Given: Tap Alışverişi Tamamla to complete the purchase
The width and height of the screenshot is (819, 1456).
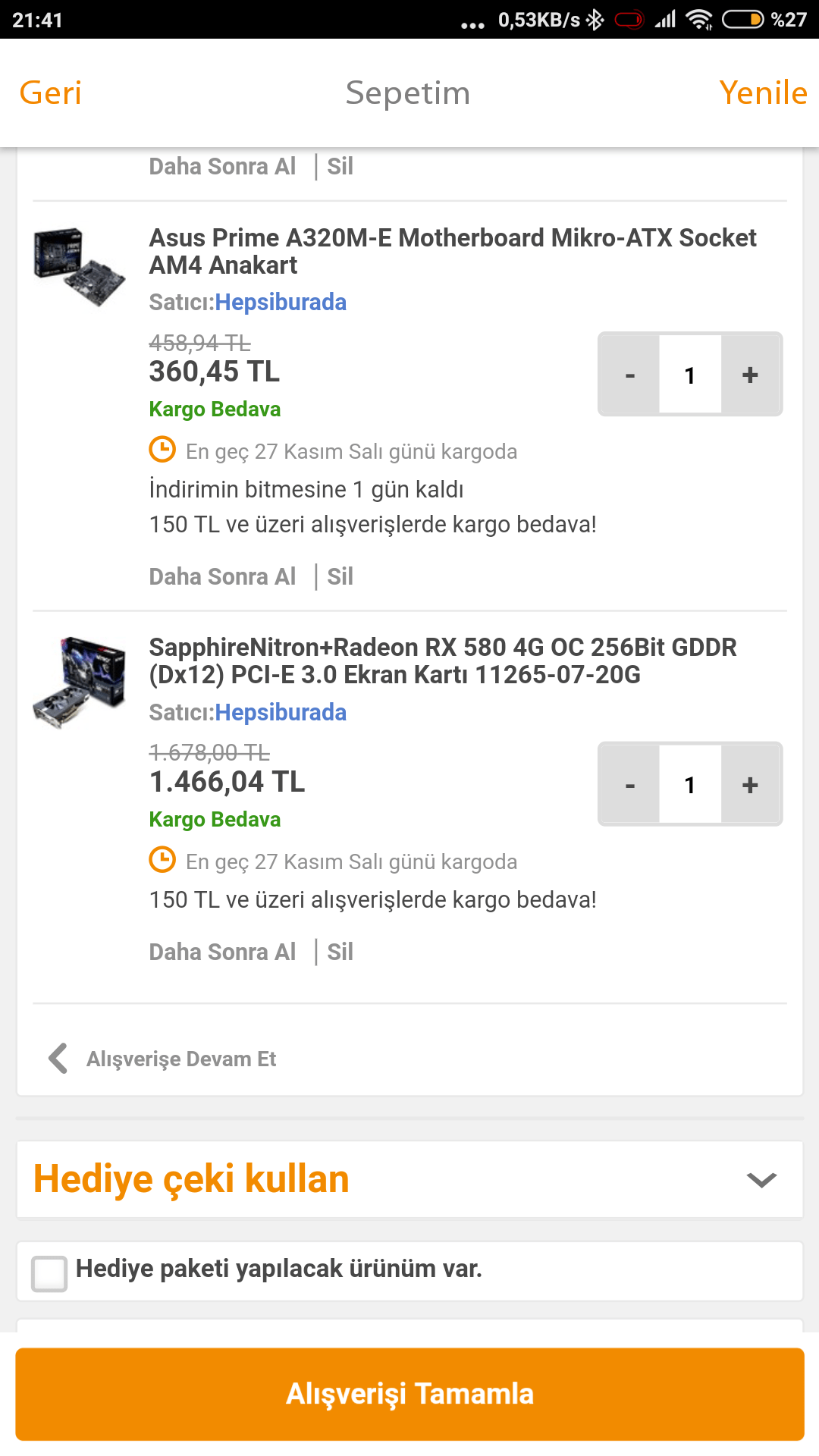Looking at the screenshot, I should click(x=409, y=1394).
